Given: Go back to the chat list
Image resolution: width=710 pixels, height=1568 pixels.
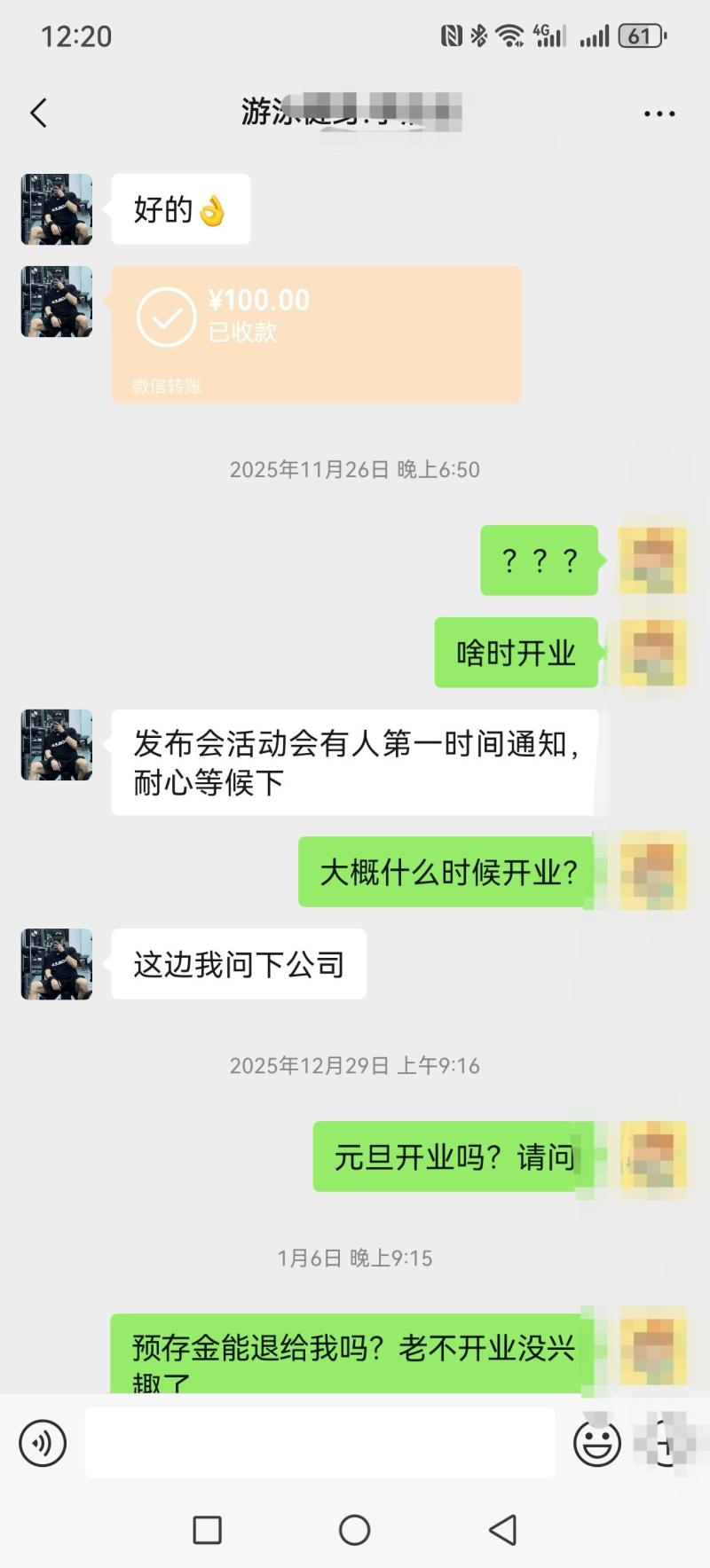Looking at the screenshot, I should 38,114.
